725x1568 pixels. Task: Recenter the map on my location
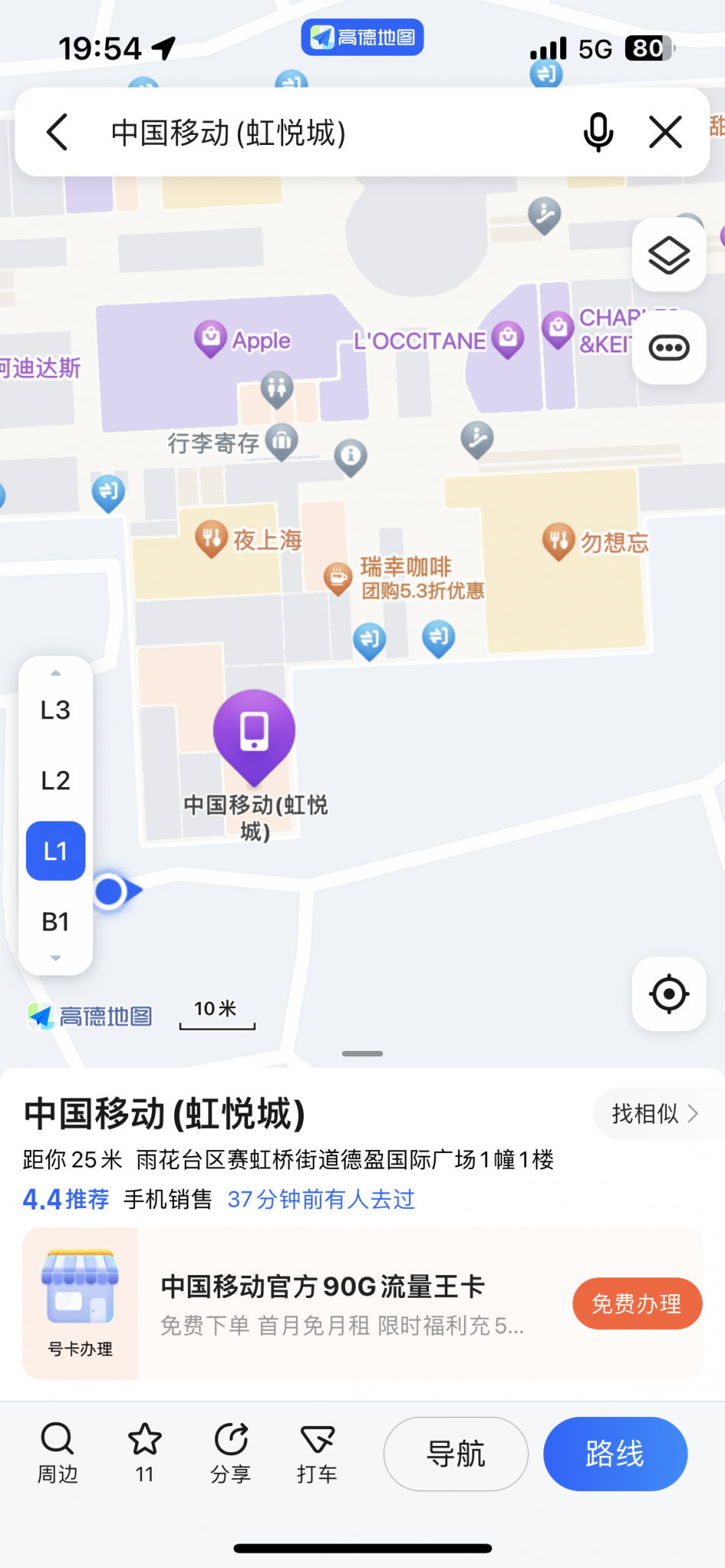click(x=669, y=994)
